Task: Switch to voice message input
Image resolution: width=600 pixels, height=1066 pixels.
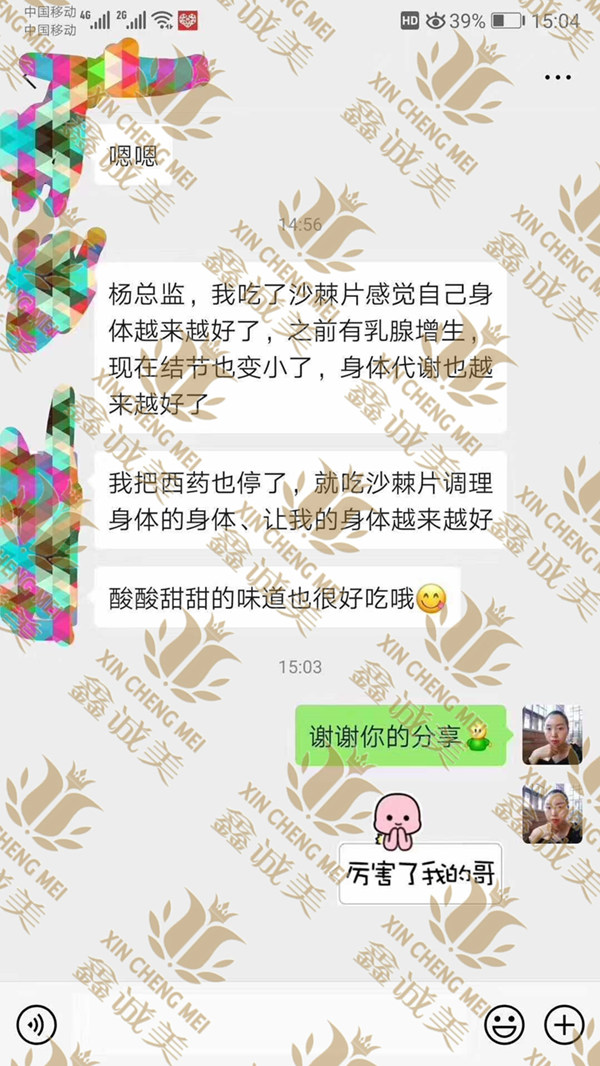Action: point(36,1023)
